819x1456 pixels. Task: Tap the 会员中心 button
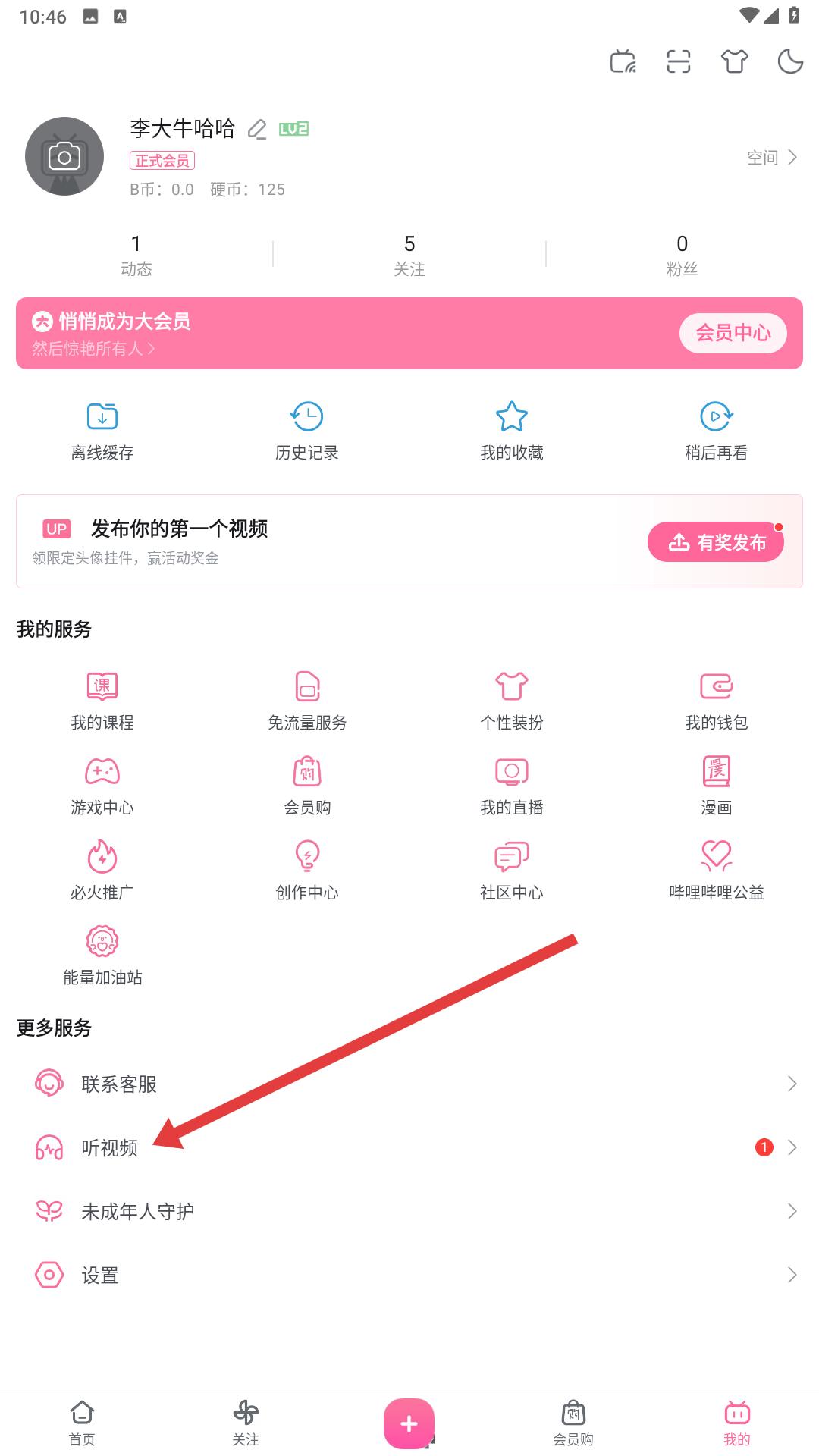[733, 333]
